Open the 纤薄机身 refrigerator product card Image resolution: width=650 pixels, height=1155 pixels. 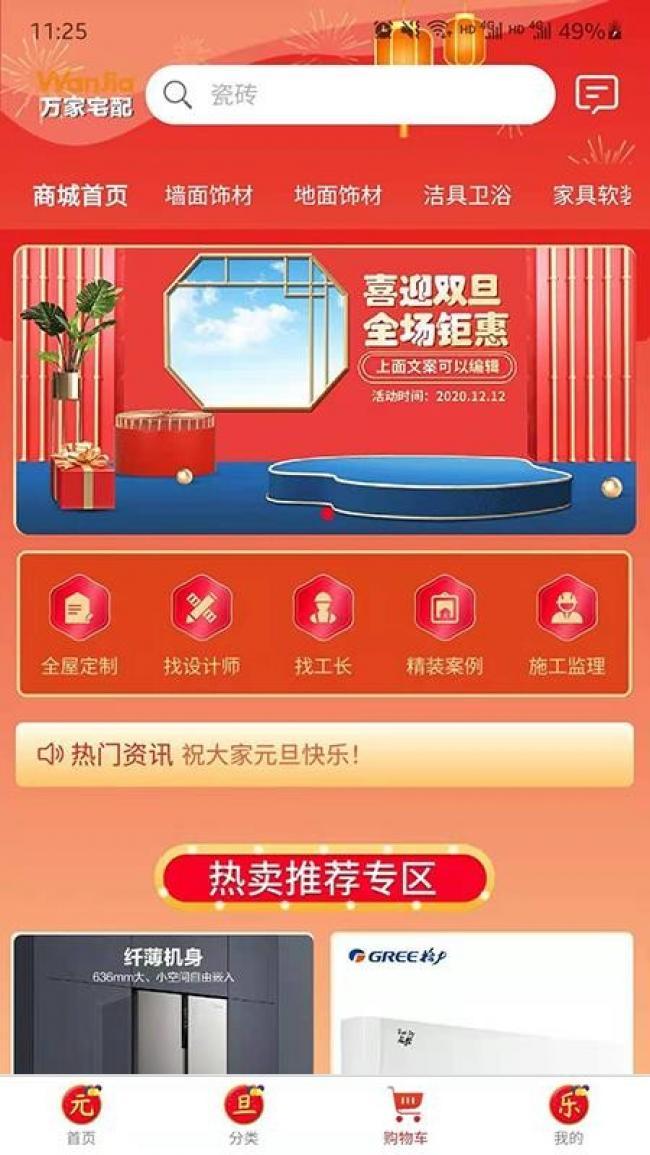pos(163,1003)
